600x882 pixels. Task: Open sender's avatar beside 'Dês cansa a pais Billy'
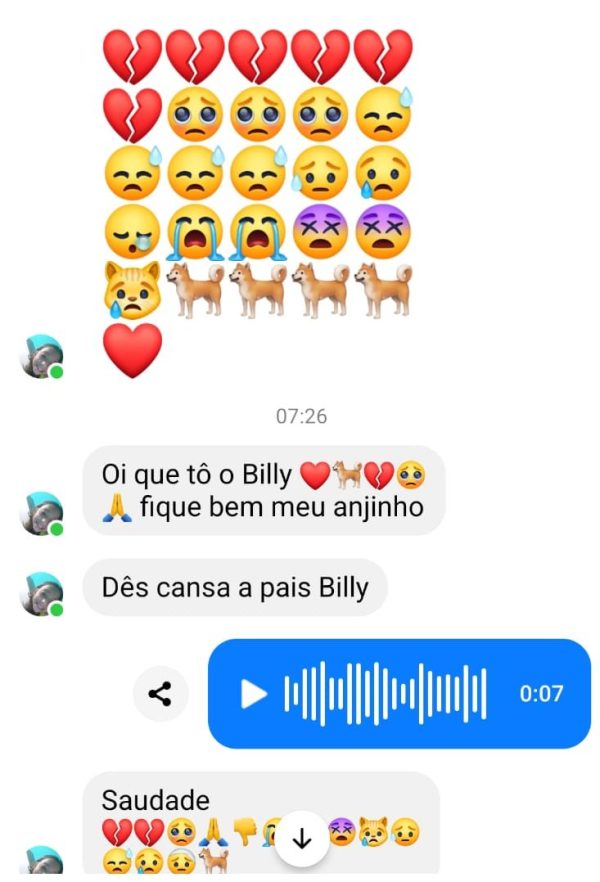[x=42, y=594]
